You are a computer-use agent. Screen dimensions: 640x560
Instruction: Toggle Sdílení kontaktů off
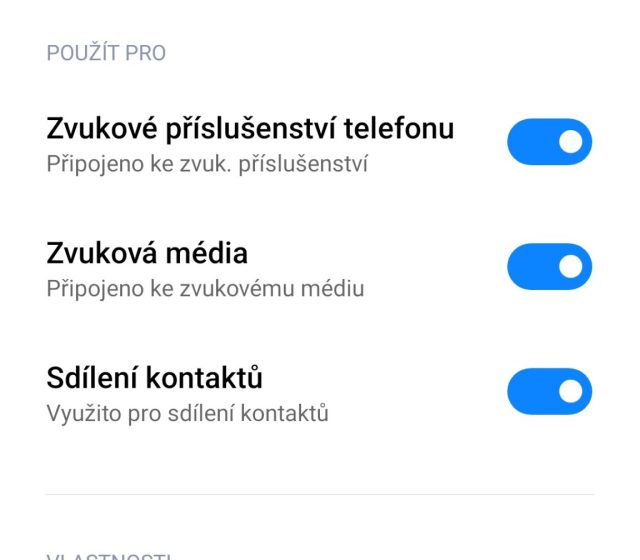(549, 392)
